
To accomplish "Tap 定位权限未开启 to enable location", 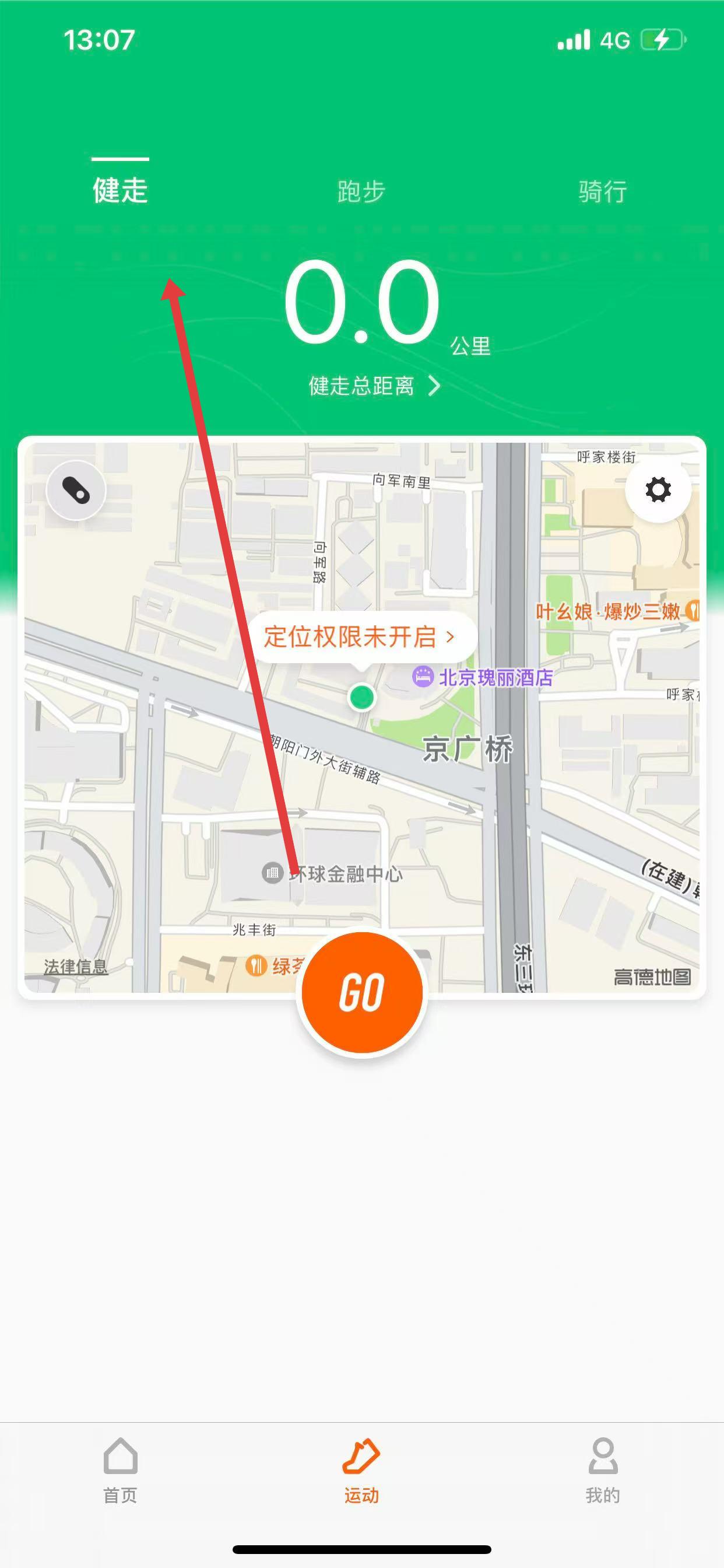I will [x=361, y=636].
